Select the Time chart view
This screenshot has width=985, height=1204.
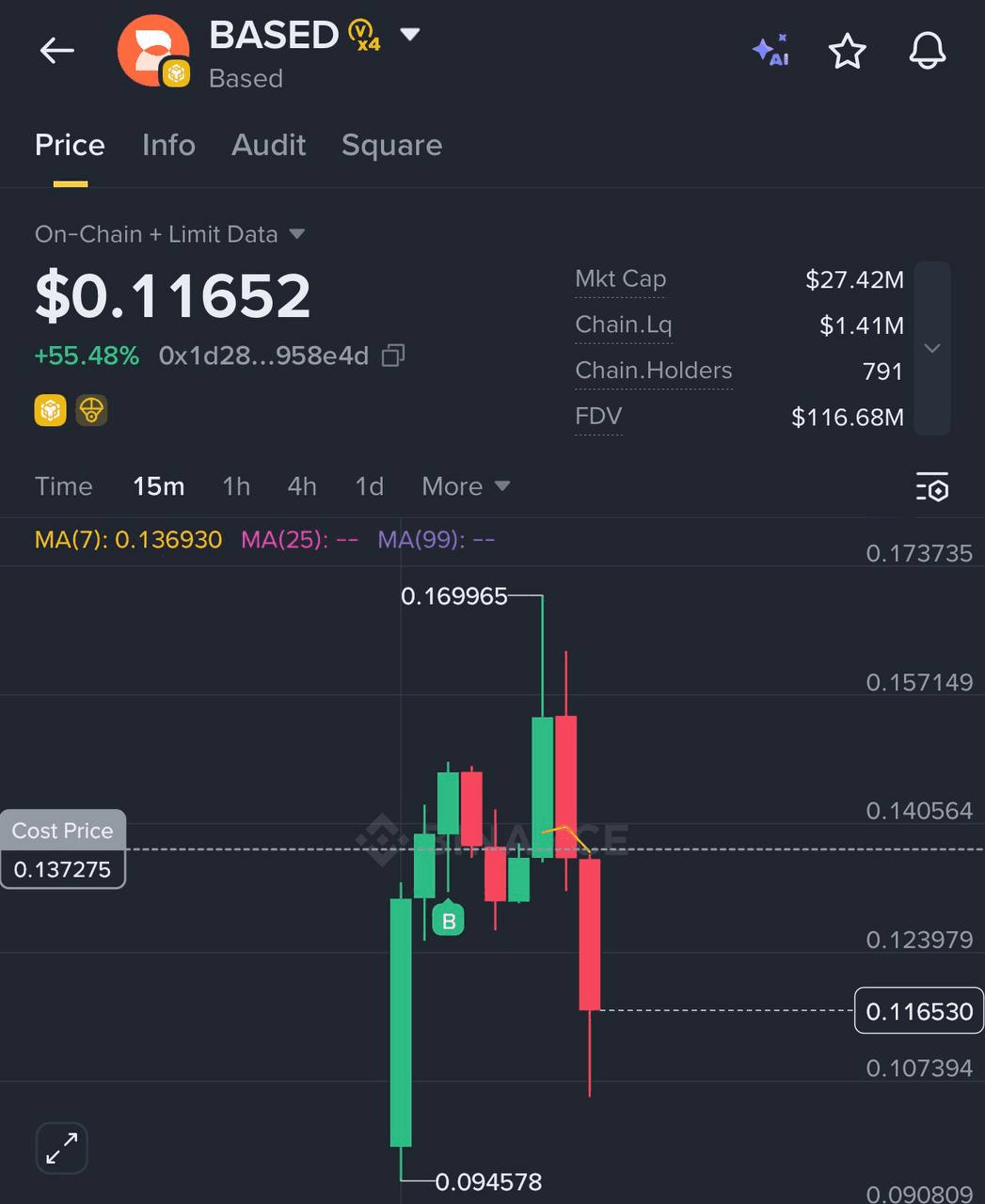point(64,486)
